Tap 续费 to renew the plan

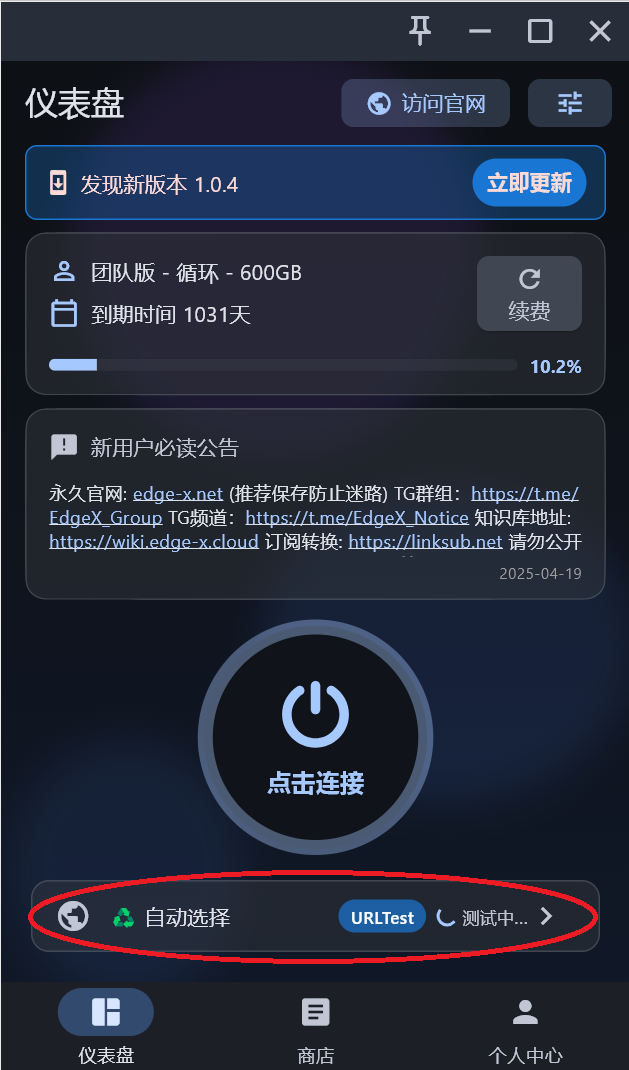point(529,294)
